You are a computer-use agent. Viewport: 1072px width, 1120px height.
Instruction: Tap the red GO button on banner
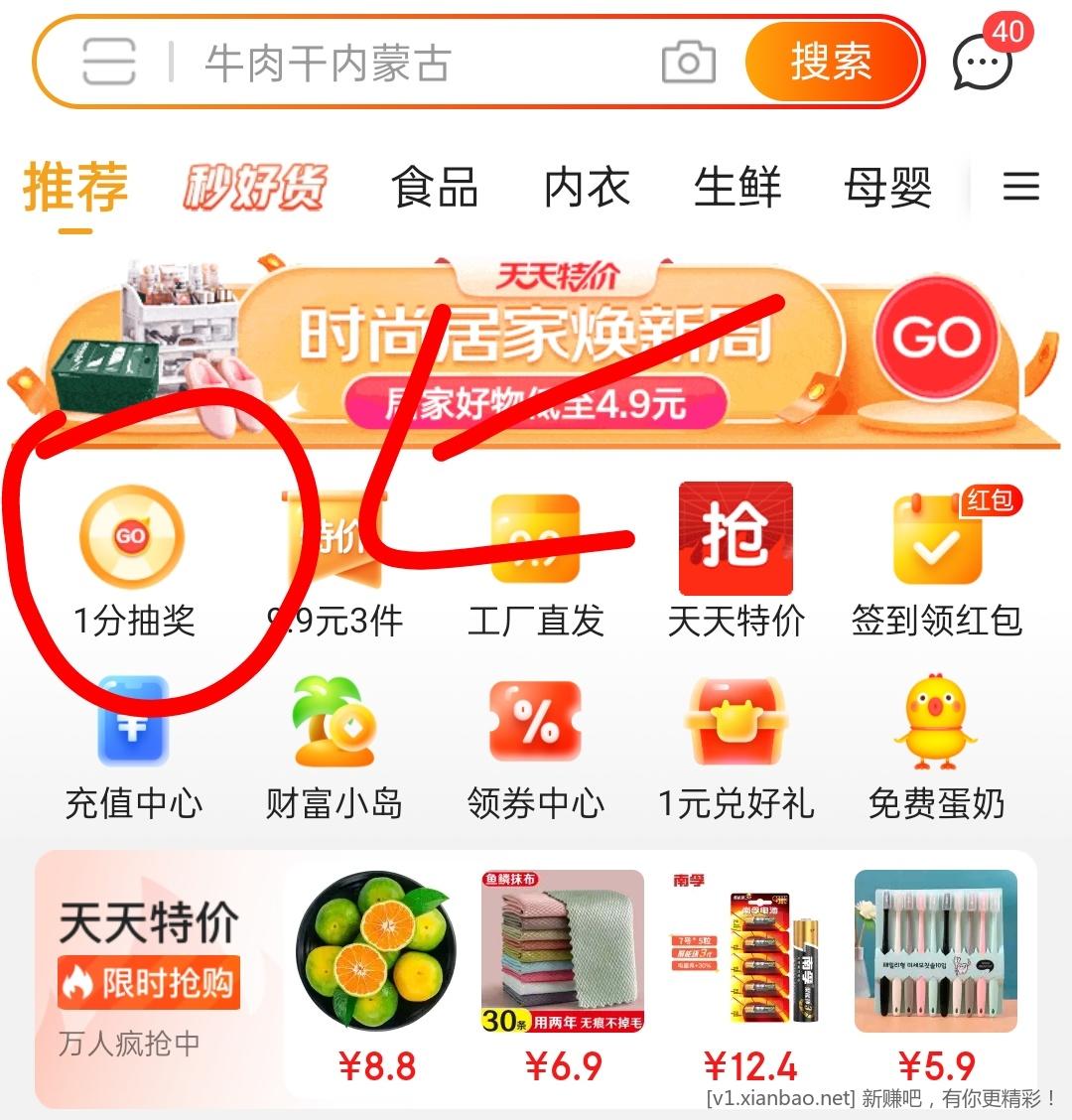click(936, 338)
